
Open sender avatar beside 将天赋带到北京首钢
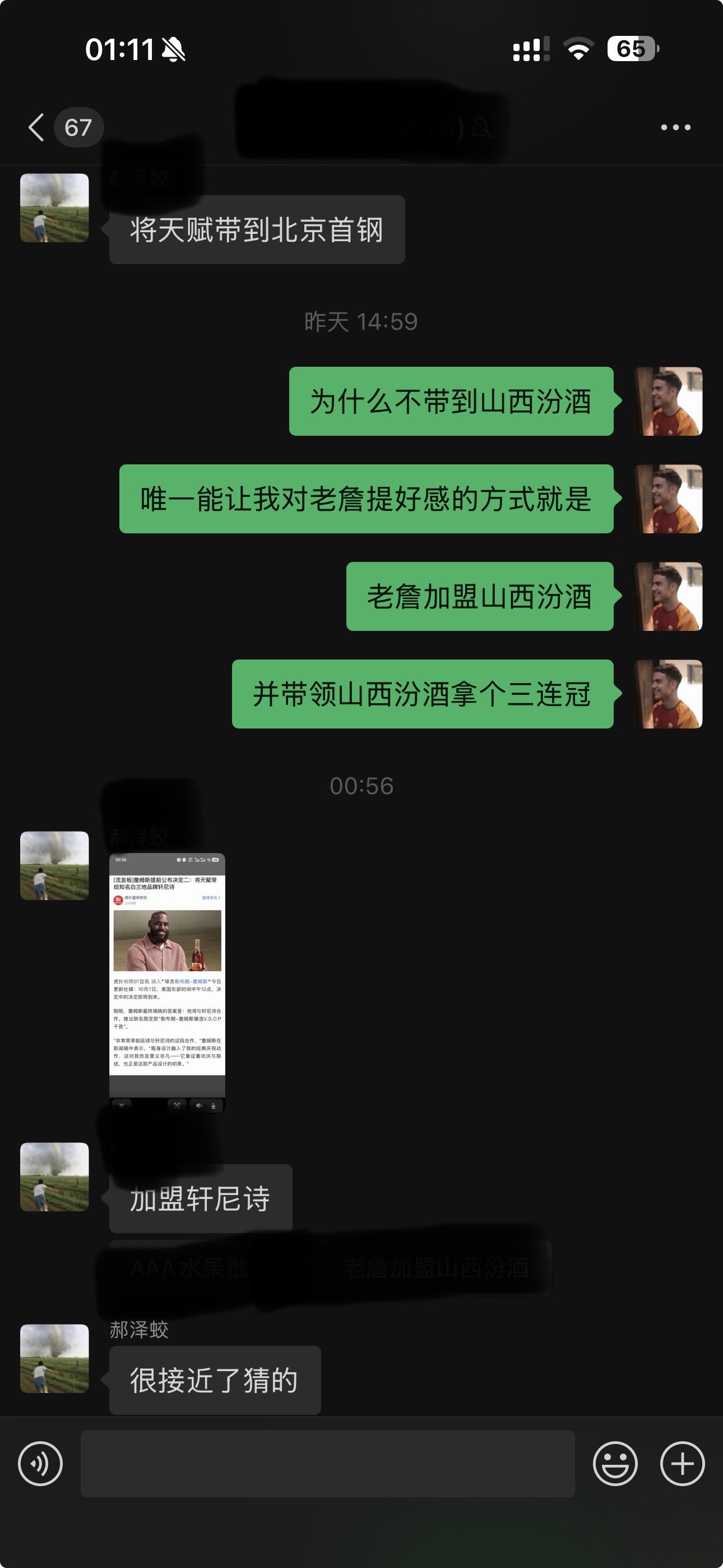point(54,207)
